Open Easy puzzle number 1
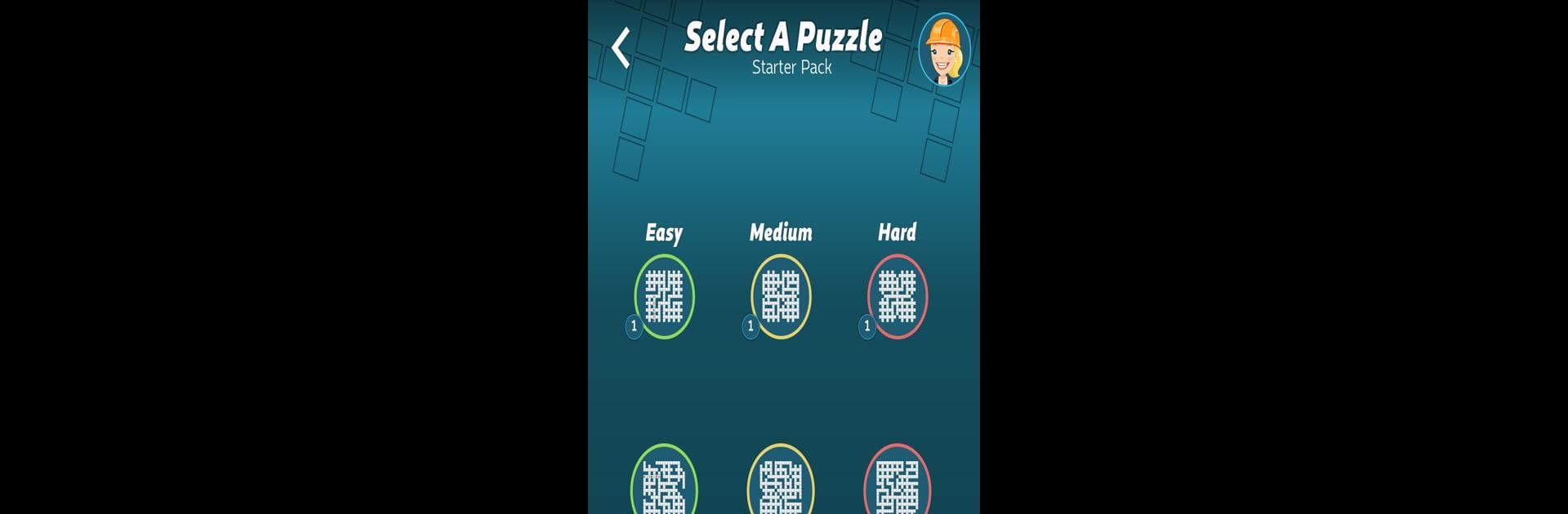Image resolution: width=1568 pixels, height=514 pixels. pyautogui.click(x=664, y=297)
